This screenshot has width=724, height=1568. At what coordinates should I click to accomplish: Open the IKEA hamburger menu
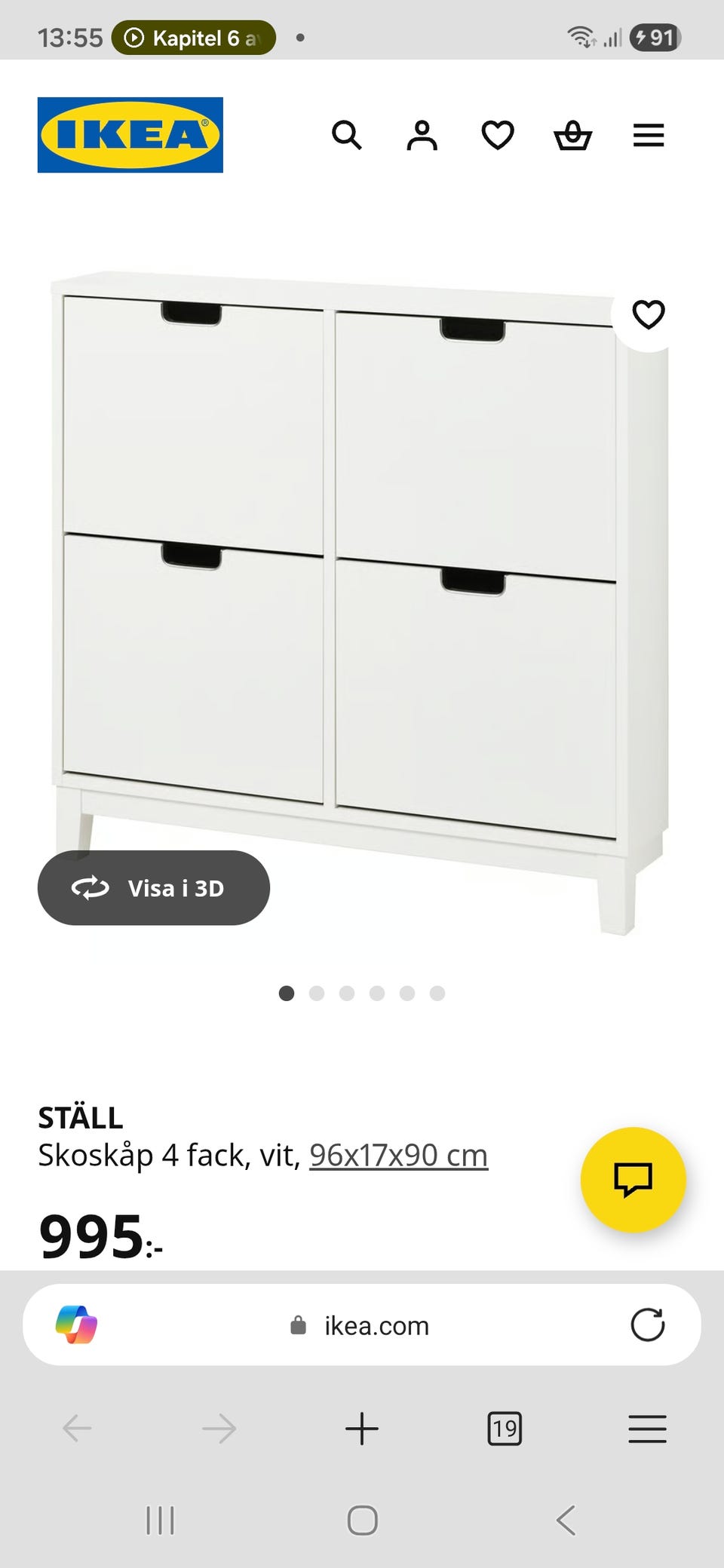pos(649,136)
